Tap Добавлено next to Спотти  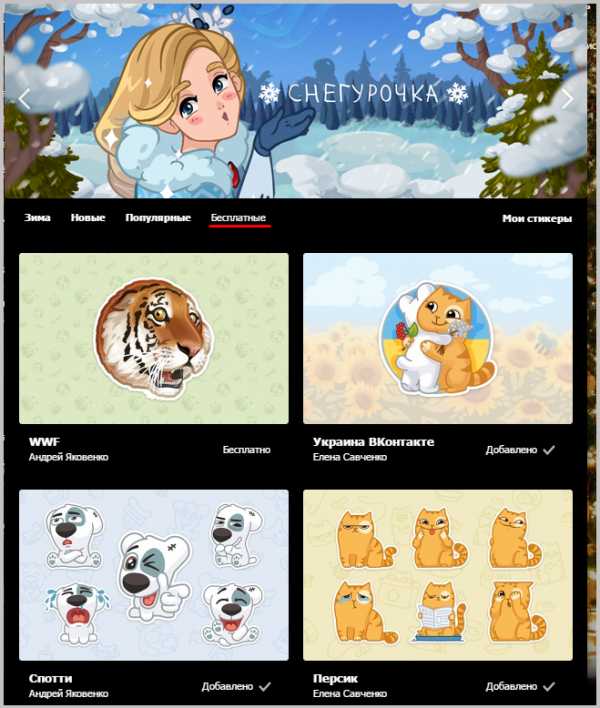[236, 686]
